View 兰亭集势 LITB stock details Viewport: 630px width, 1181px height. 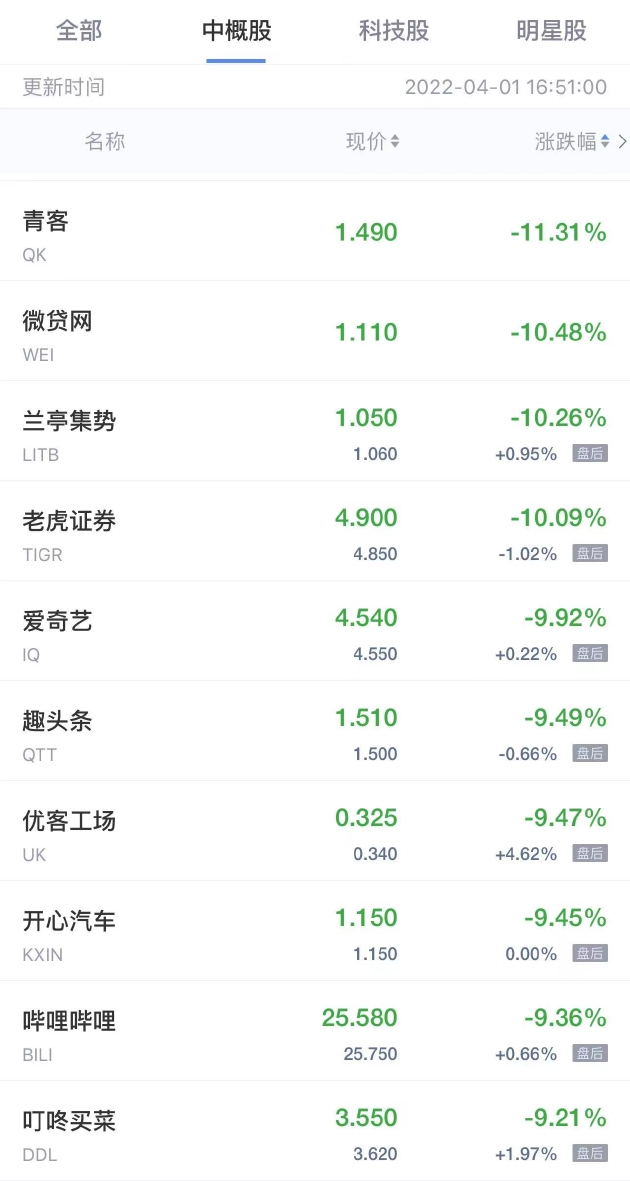315,432
